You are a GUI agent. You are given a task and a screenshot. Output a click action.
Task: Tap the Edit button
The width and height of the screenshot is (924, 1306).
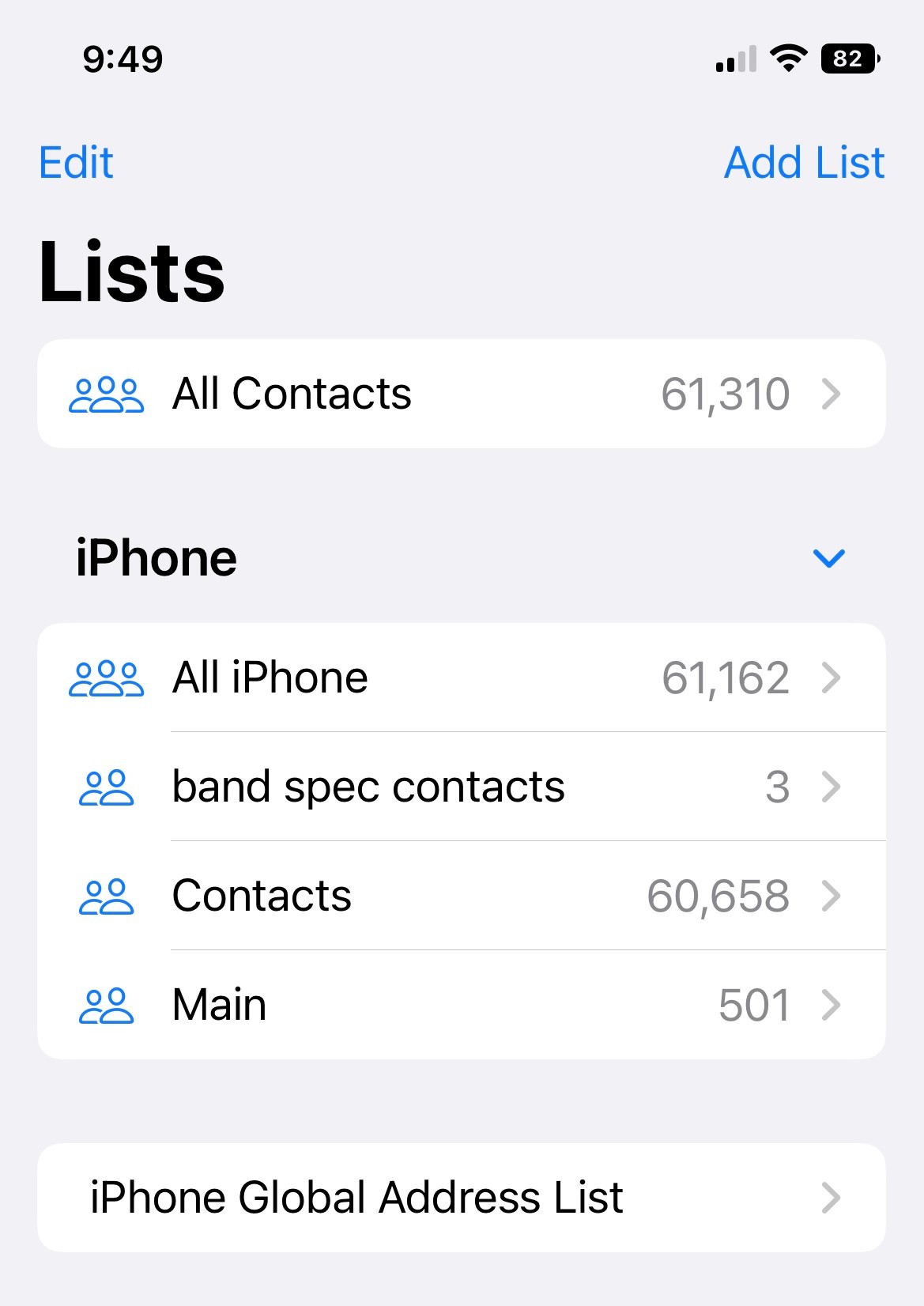(x=77, y=163)
